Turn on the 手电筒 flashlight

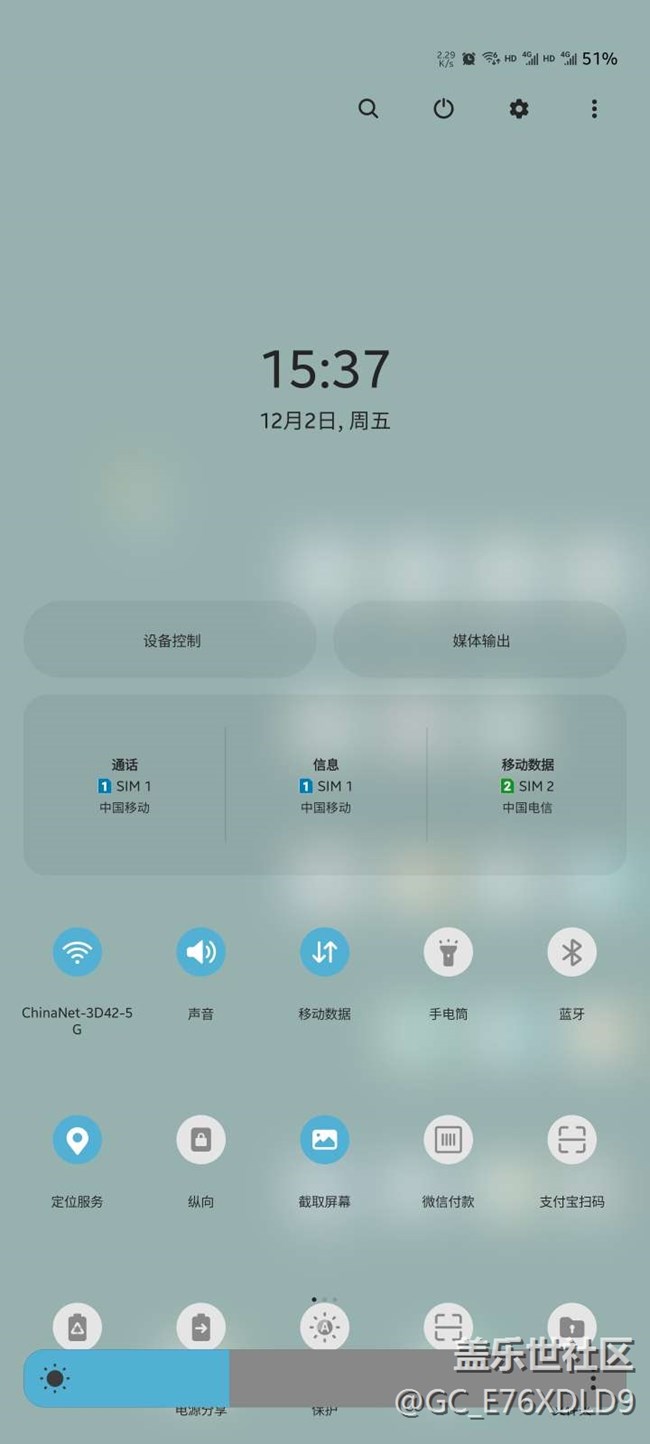click(448, 952)
